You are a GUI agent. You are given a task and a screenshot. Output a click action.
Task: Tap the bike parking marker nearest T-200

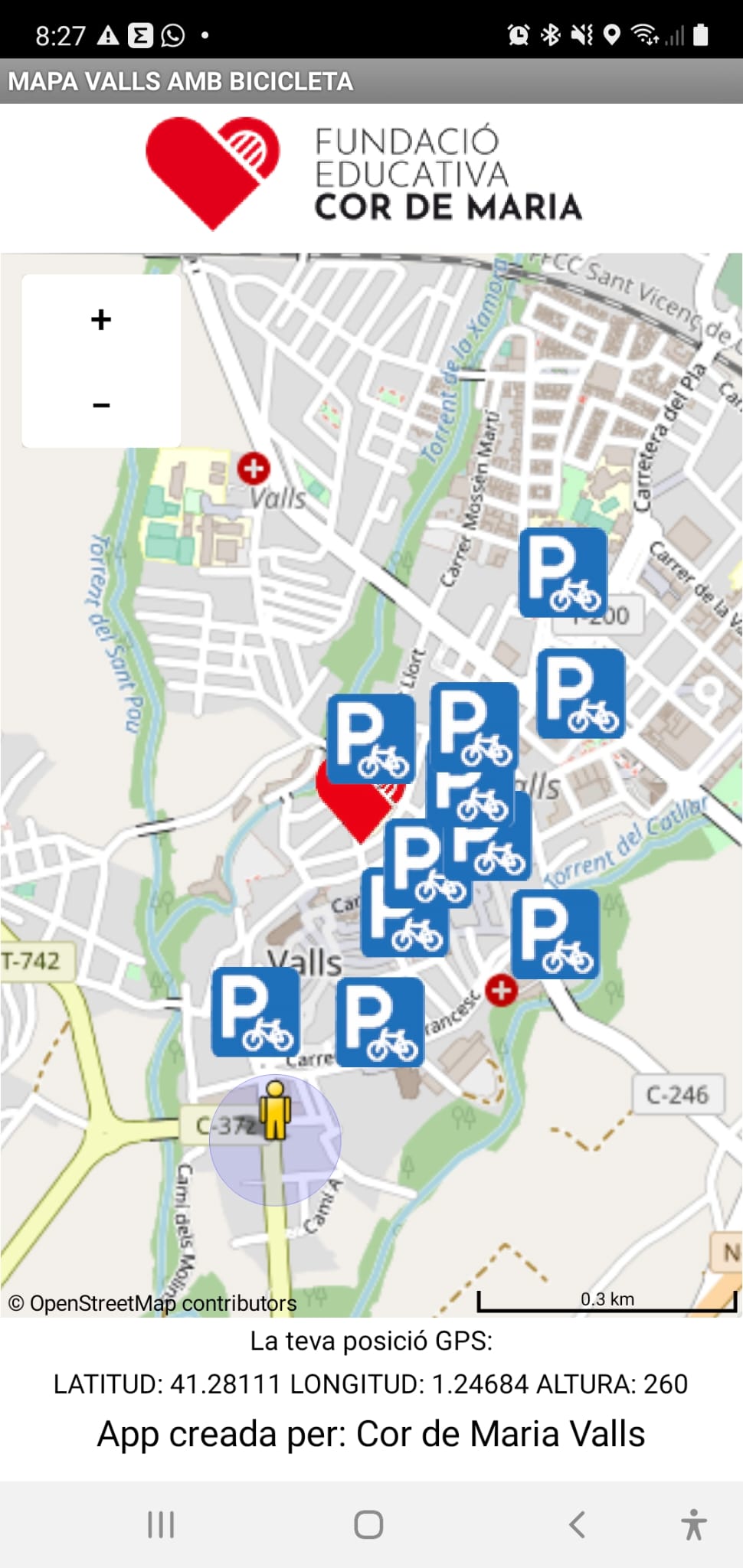click(x=563, y=572)
